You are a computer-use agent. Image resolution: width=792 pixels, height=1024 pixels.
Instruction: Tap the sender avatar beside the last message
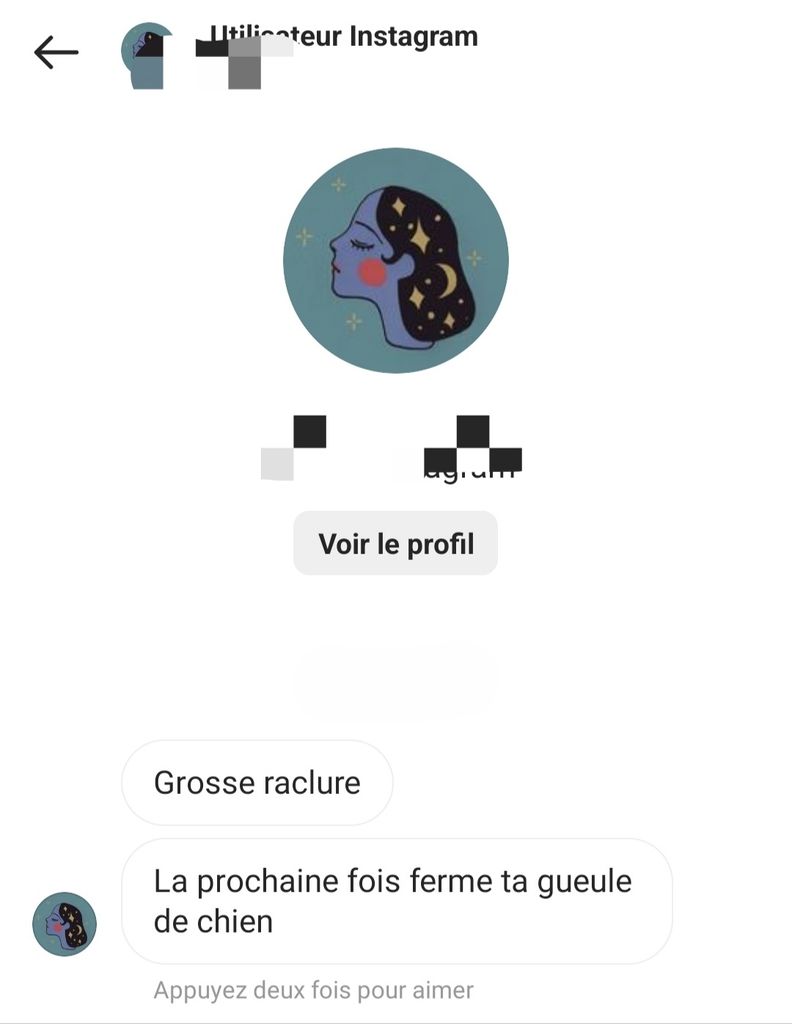click(65, 924)
